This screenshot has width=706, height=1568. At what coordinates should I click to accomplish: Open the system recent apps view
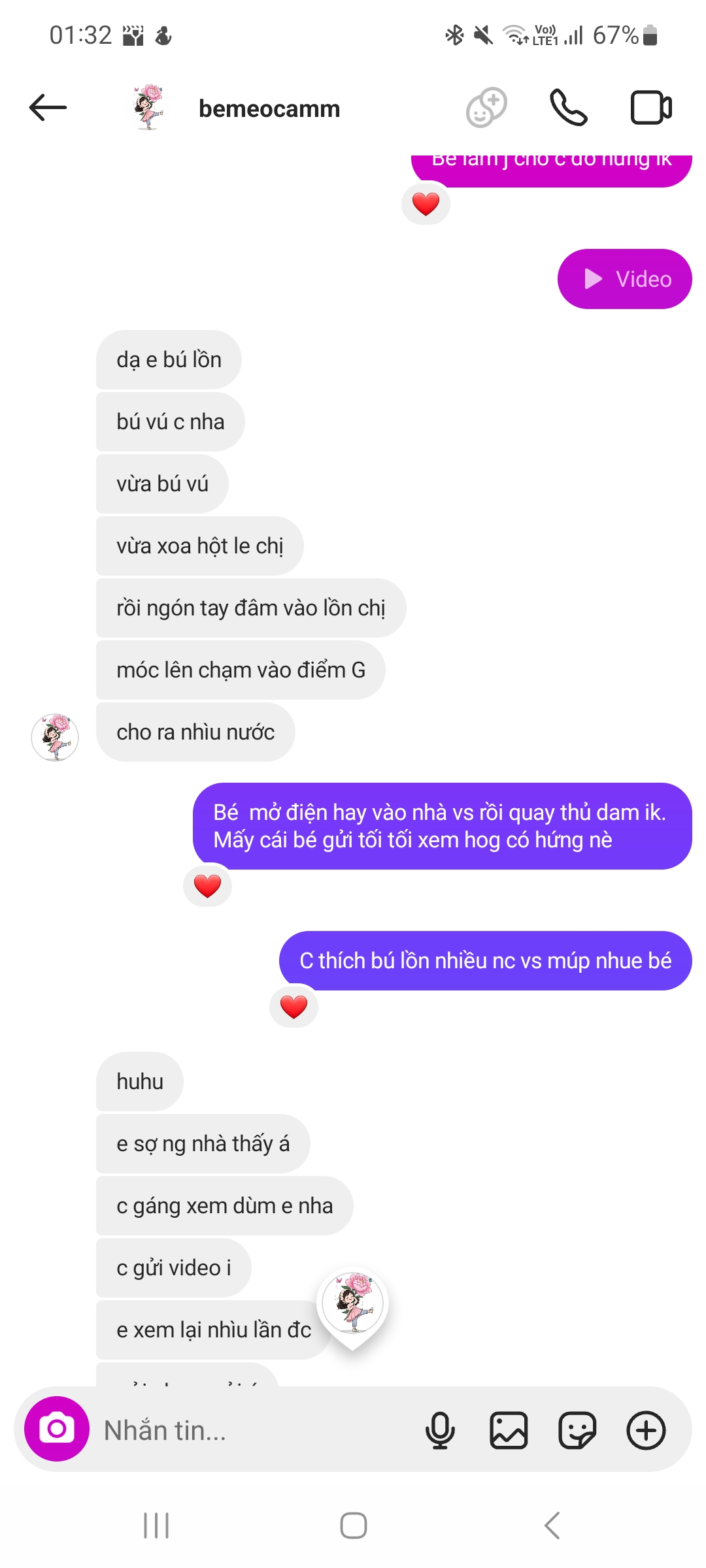156,1526
